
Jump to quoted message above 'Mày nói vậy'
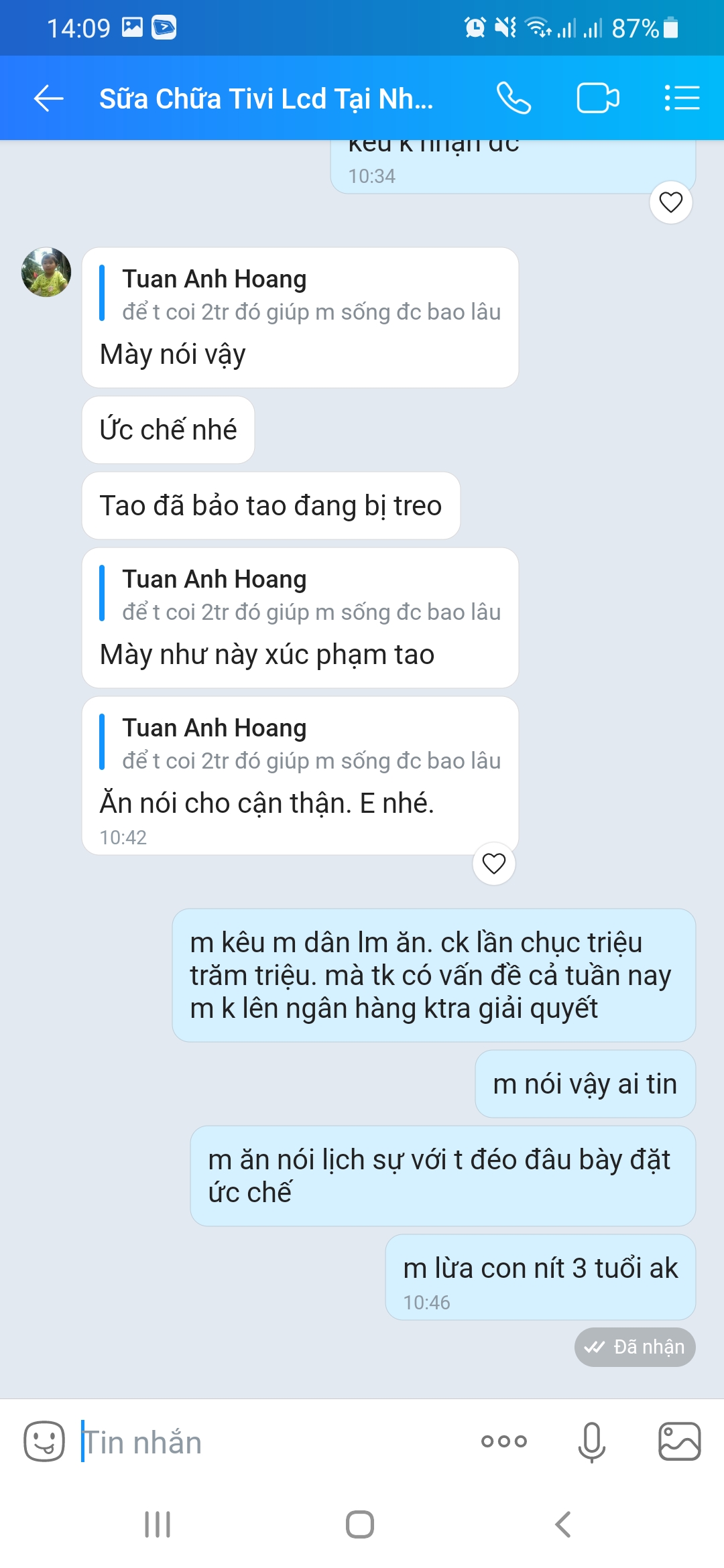click(302, 296)
